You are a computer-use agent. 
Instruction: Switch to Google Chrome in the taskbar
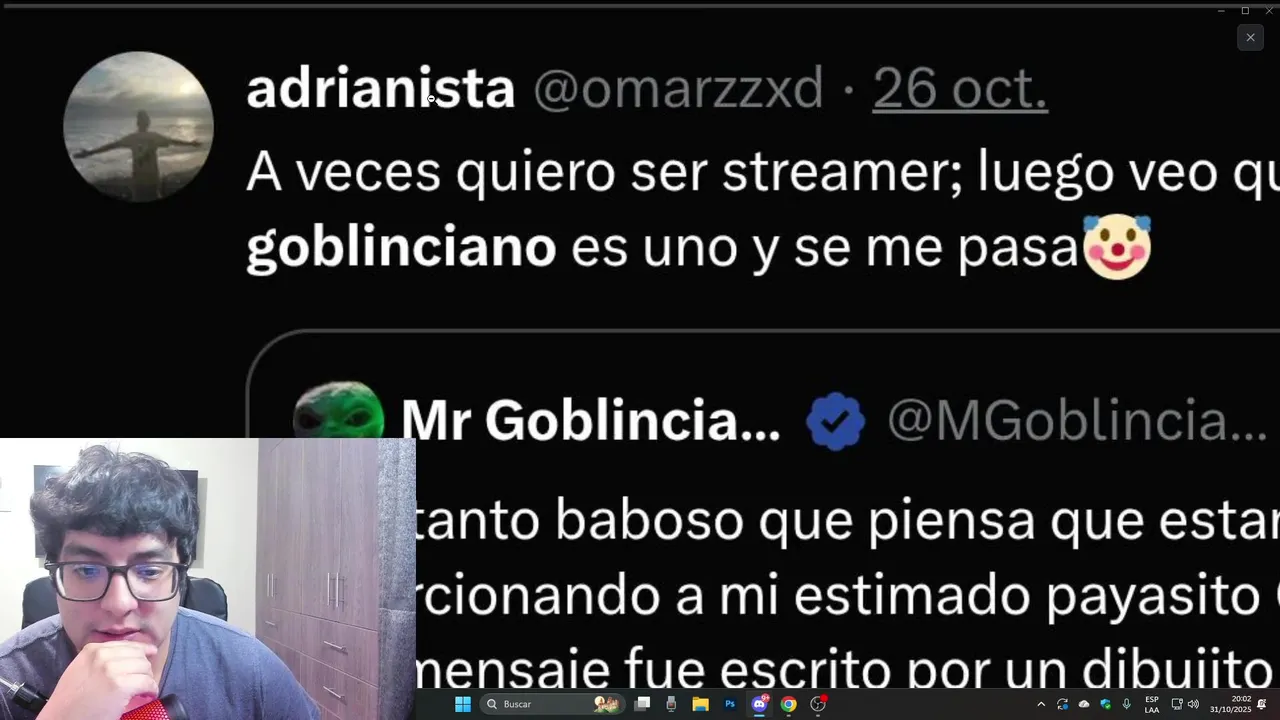coord(789,704)
